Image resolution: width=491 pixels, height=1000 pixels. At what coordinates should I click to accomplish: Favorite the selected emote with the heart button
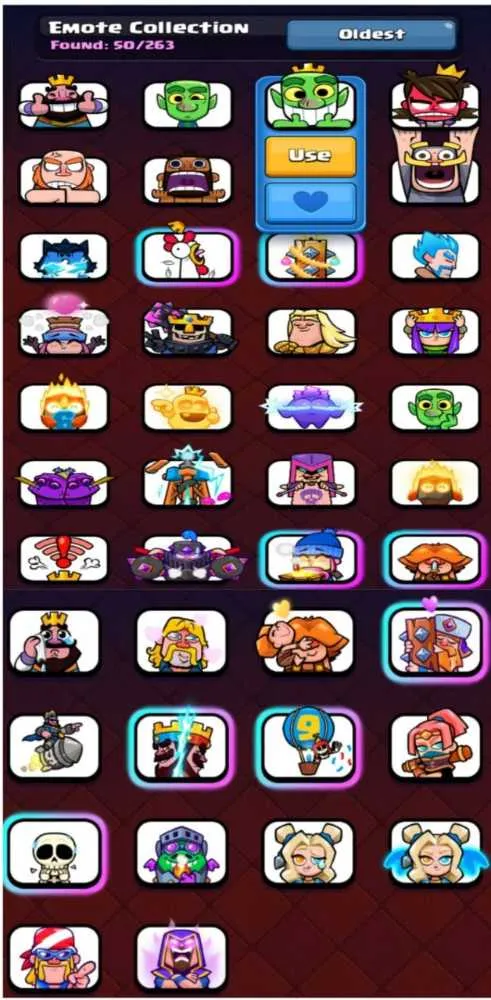[x=311, y=202]
